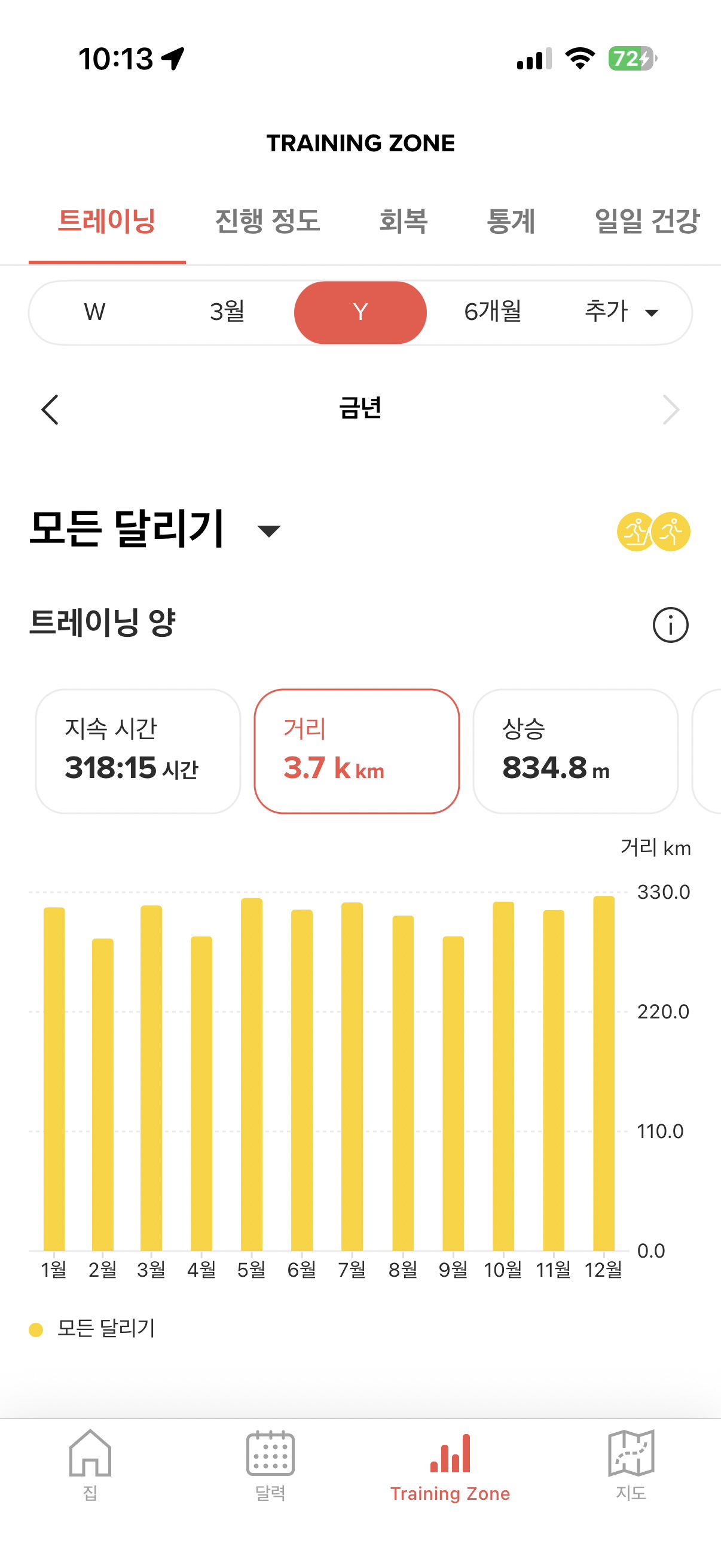
Task: Select the 통계 tab
Action: 511,221
